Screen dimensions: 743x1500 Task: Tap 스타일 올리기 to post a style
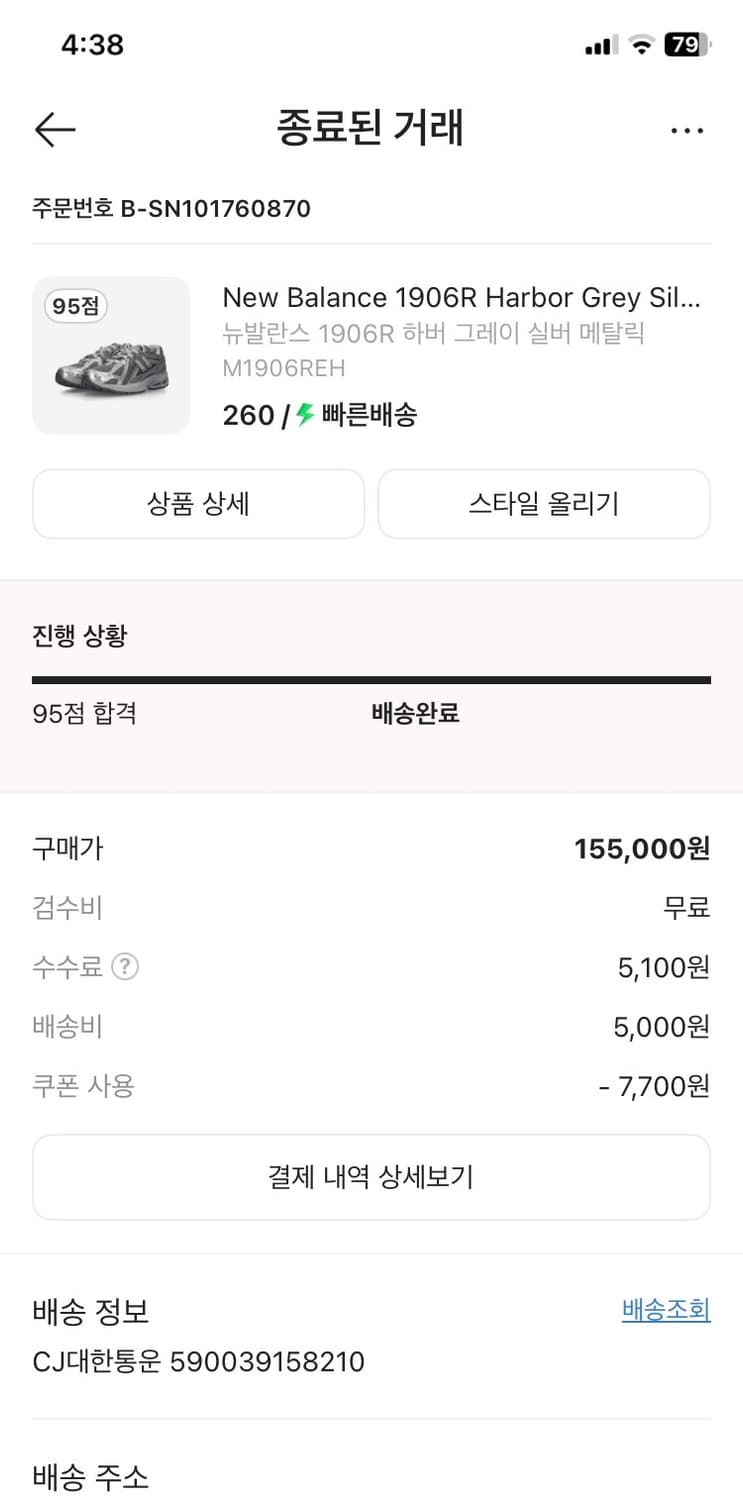(544, 504)
